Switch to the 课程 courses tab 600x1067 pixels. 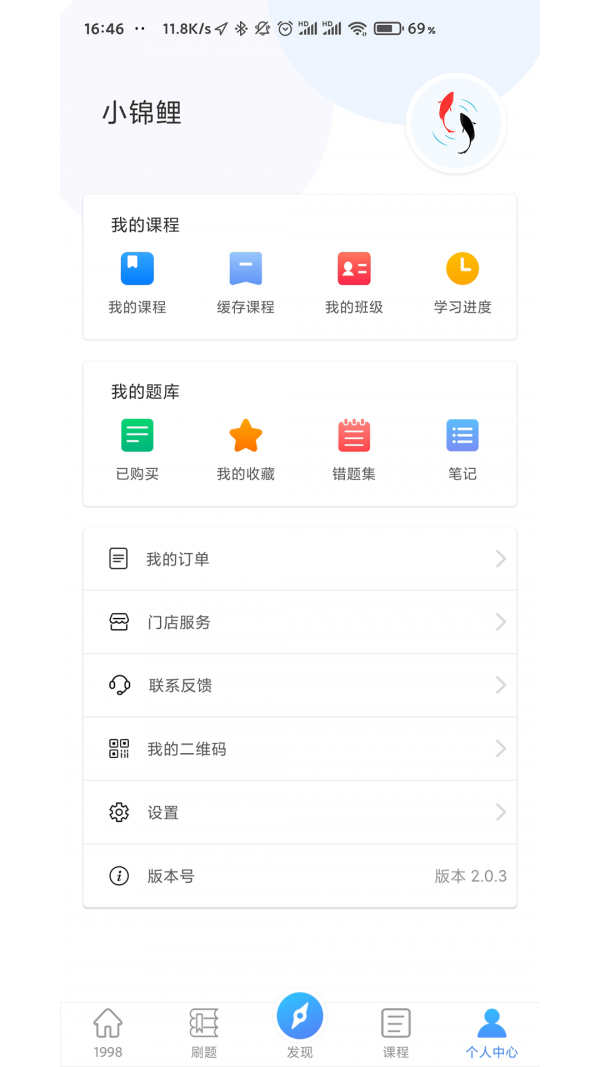396,1032
